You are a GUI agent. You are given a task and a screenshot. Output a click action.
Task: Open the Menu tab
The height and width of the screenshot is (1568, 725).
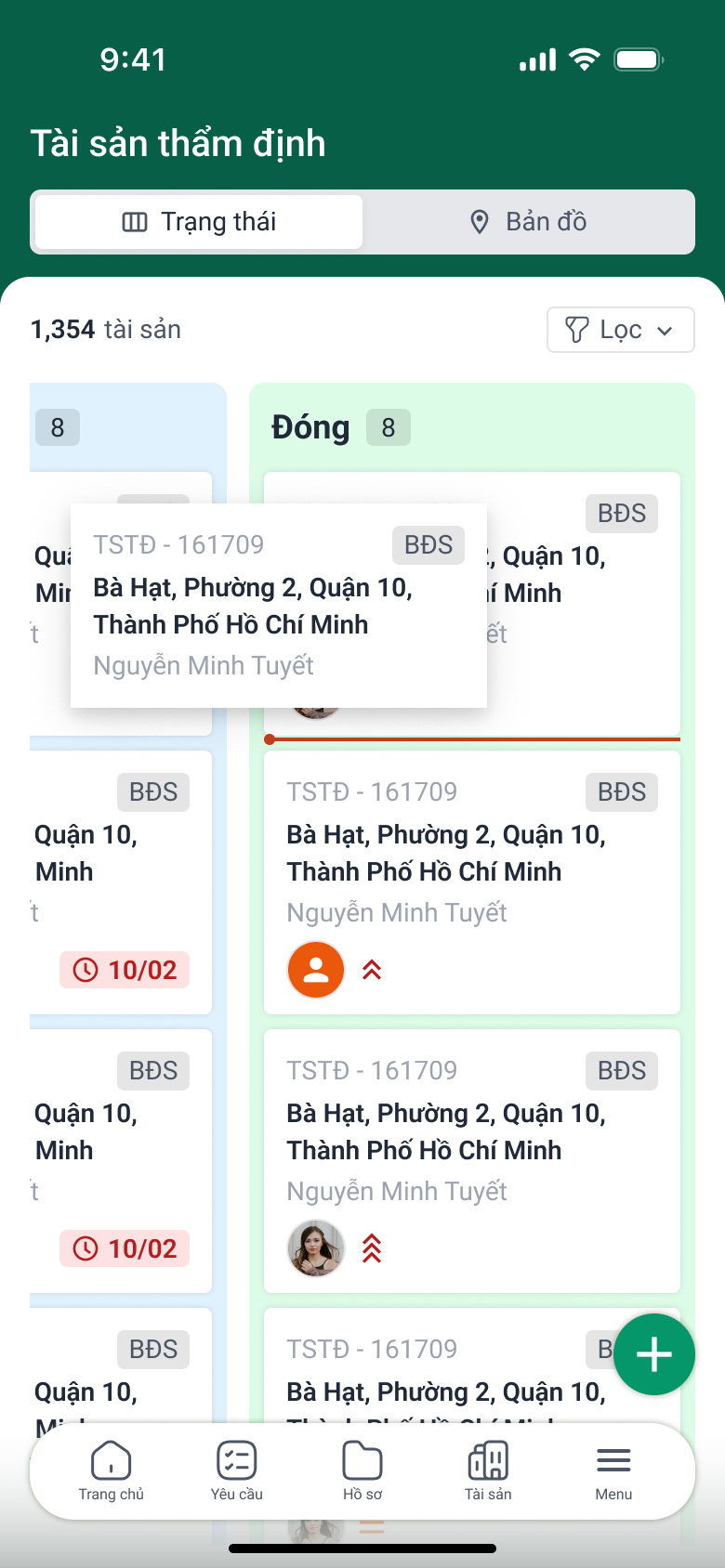coord(613,1470)
